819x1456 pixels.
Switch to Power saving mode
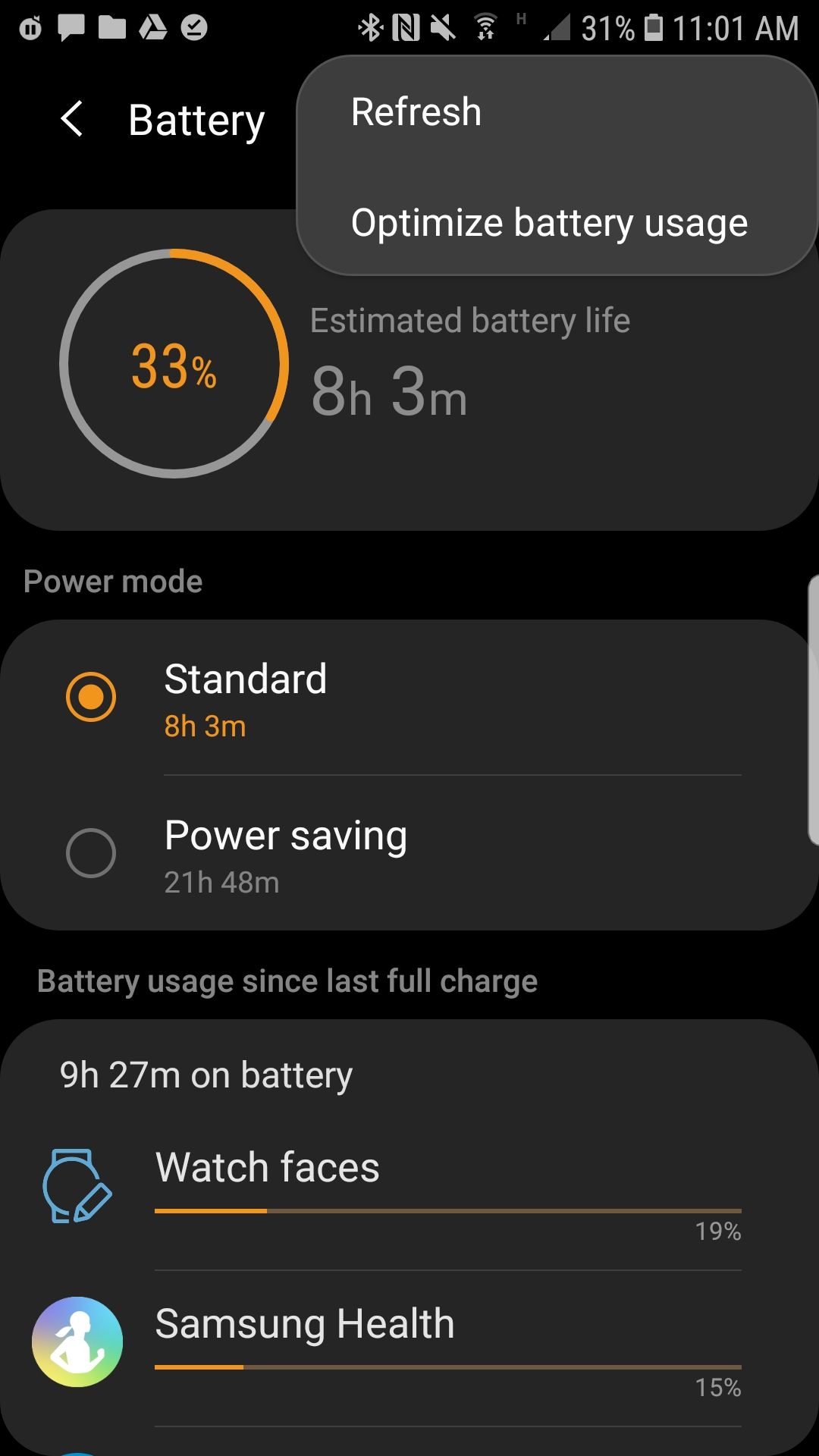tap(285, 853)
